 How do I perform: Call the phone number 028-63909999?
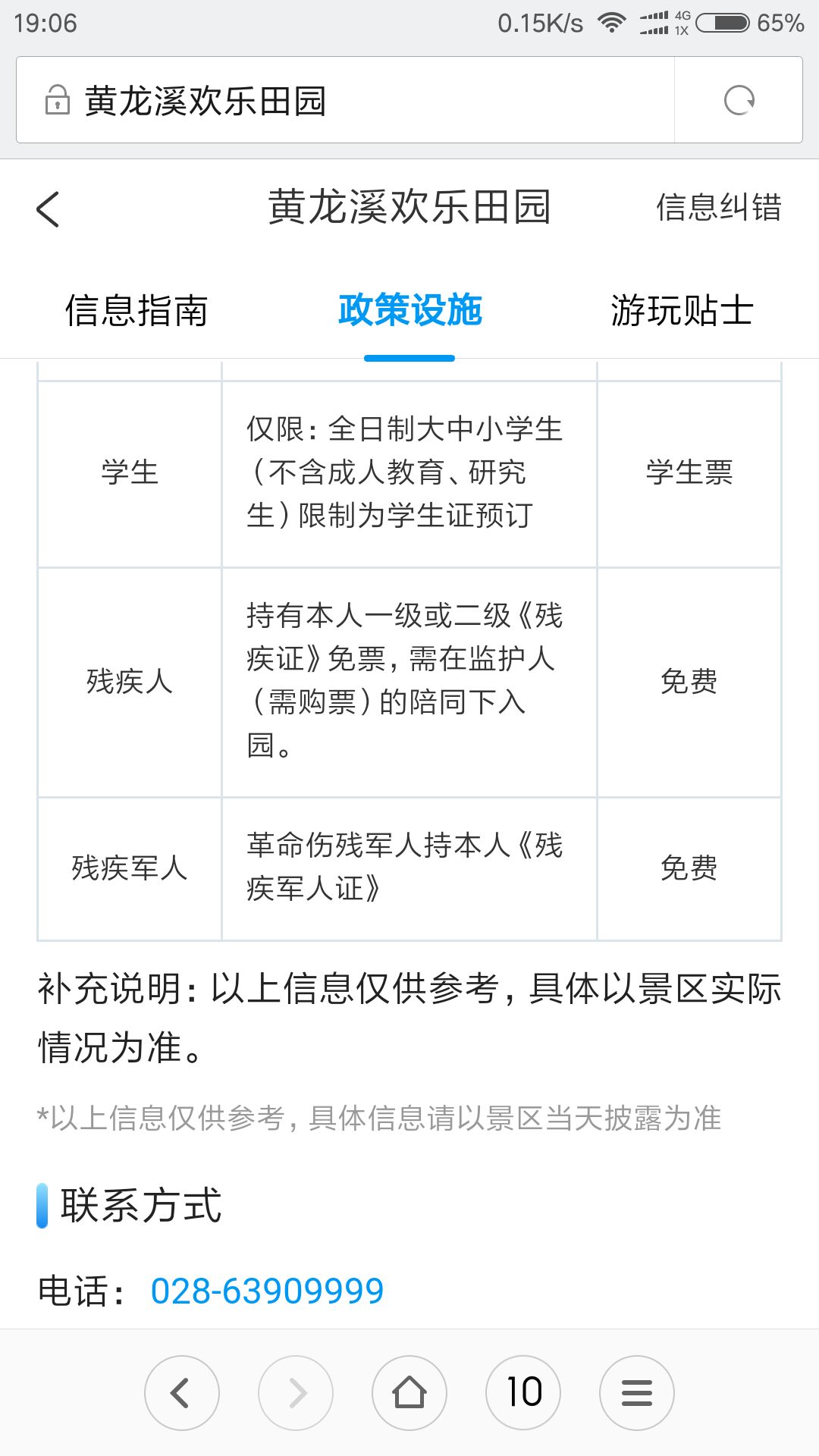point(267,1291)
